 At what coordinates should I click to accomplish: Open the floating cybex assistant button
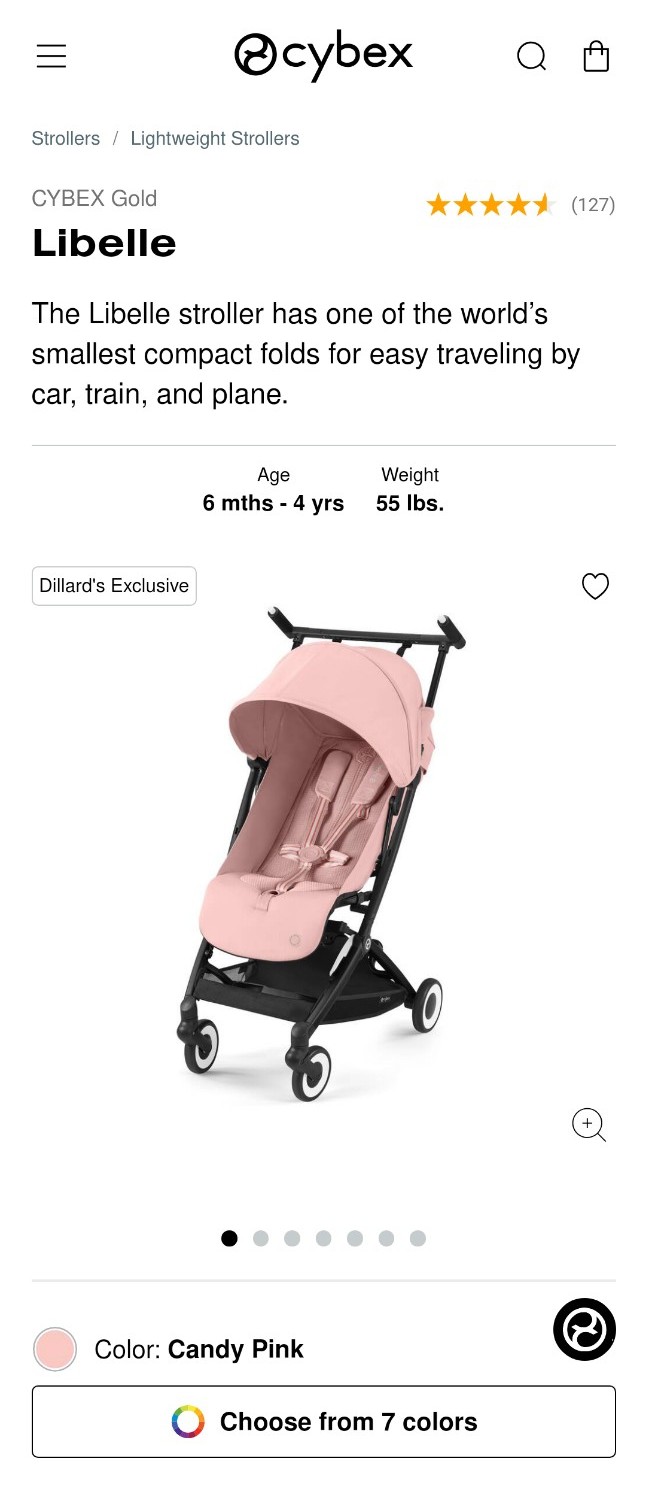click(x=584, y=1329)
